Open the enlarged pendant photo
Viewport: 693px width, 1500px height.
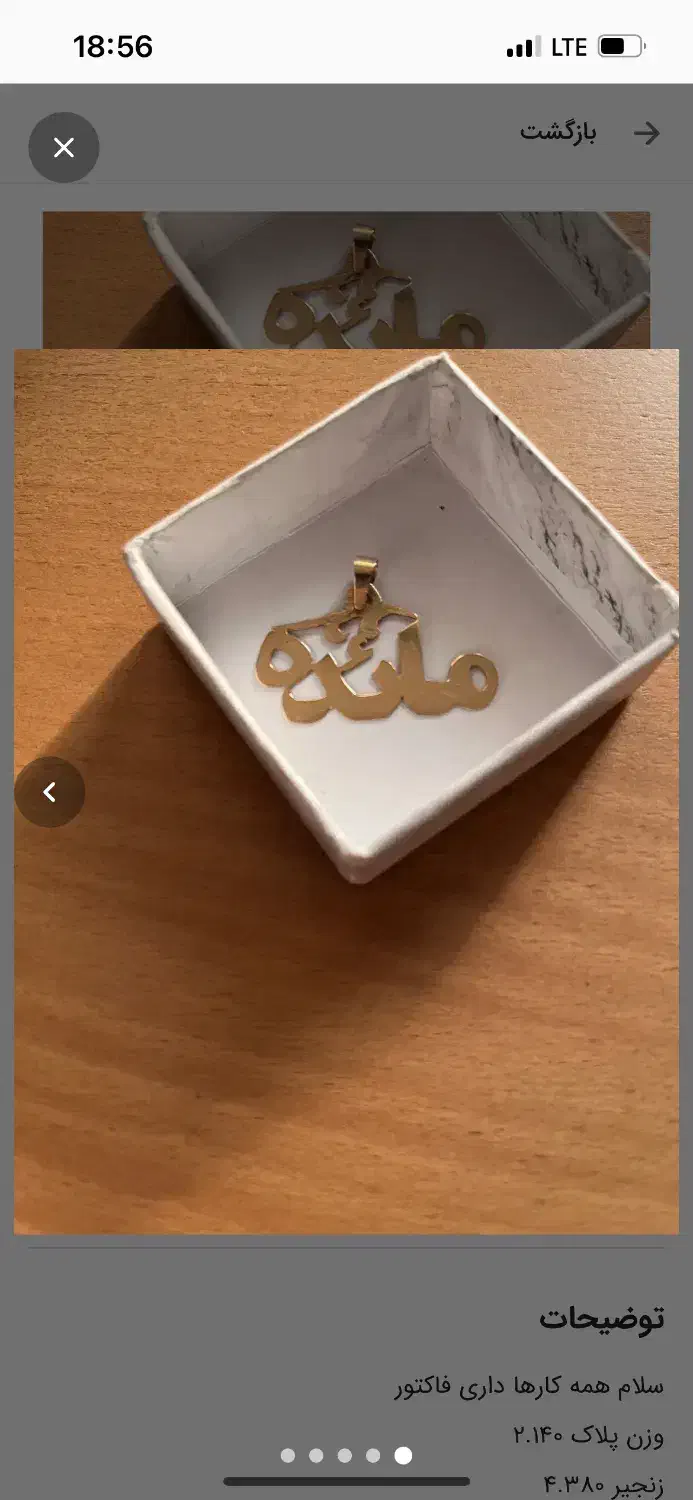coord(346,790)
